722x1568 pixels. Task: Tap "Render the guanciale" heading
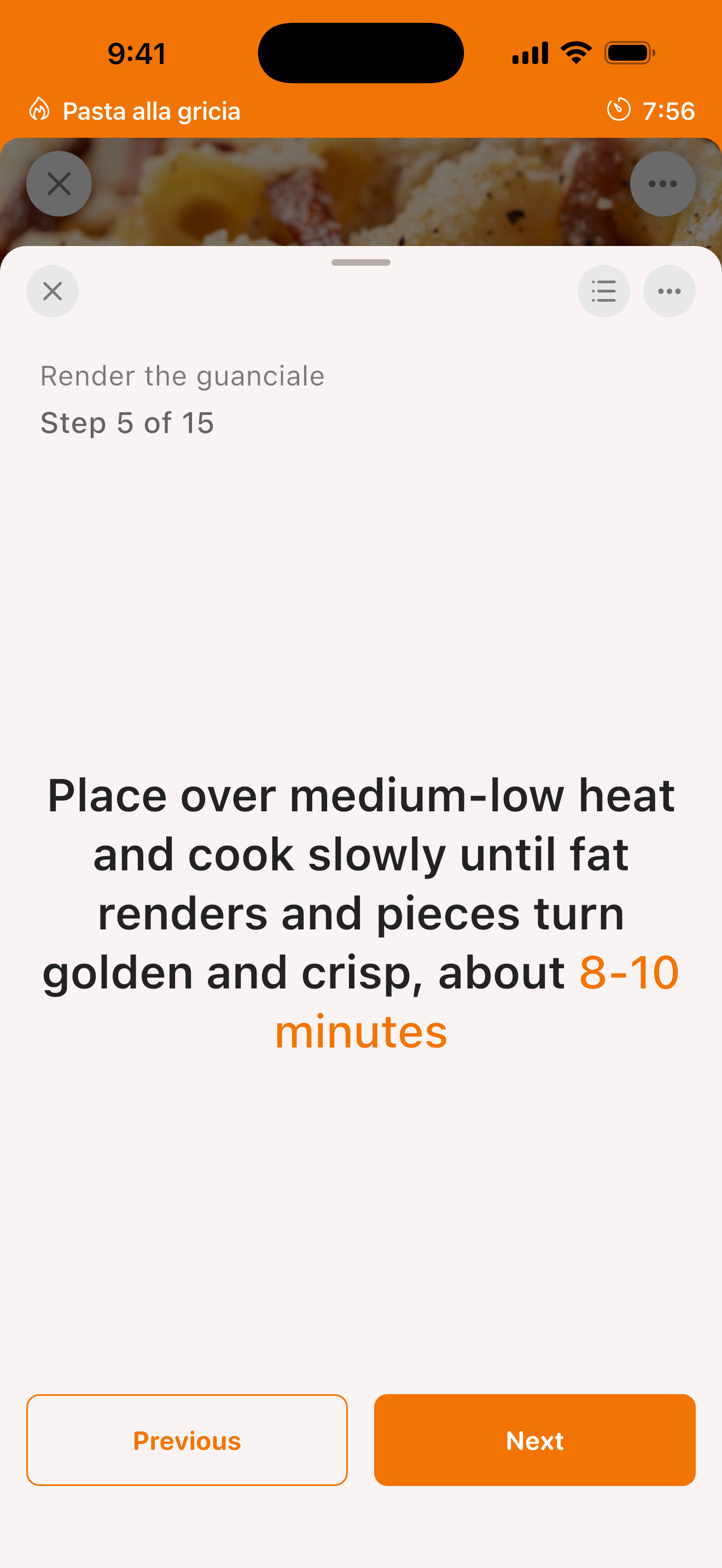point(183,376)
